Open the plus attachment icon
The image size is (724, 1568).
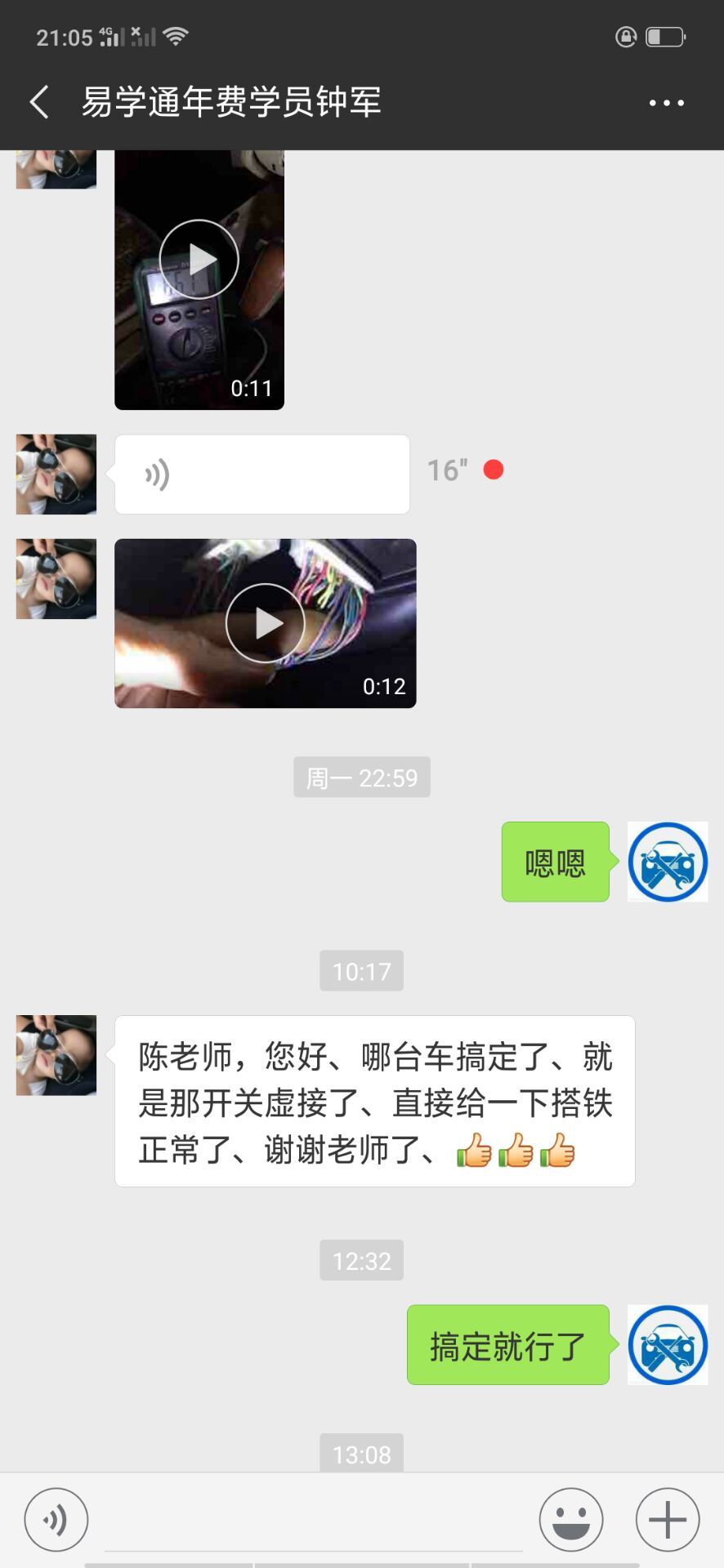pyautogui.click(x=666, y=1519)
